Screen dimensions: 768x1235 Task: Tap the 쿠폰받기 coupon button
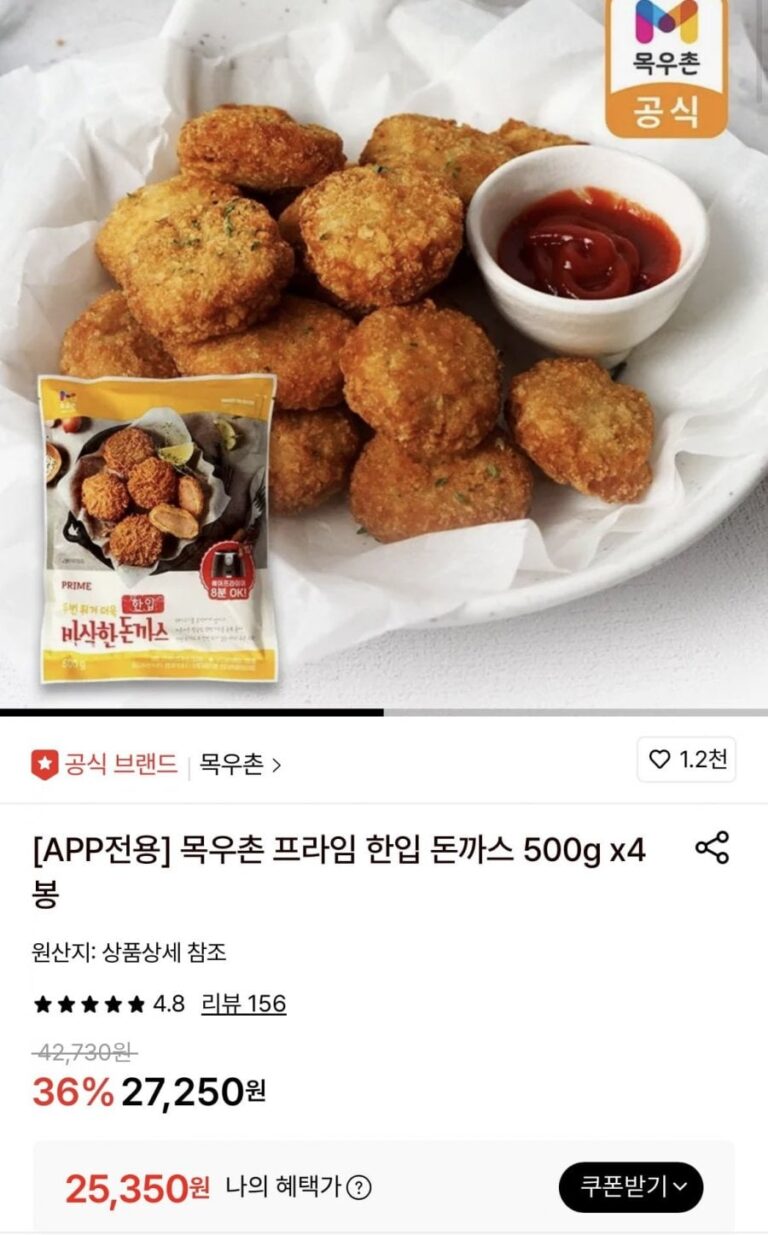pos(630,1187)
